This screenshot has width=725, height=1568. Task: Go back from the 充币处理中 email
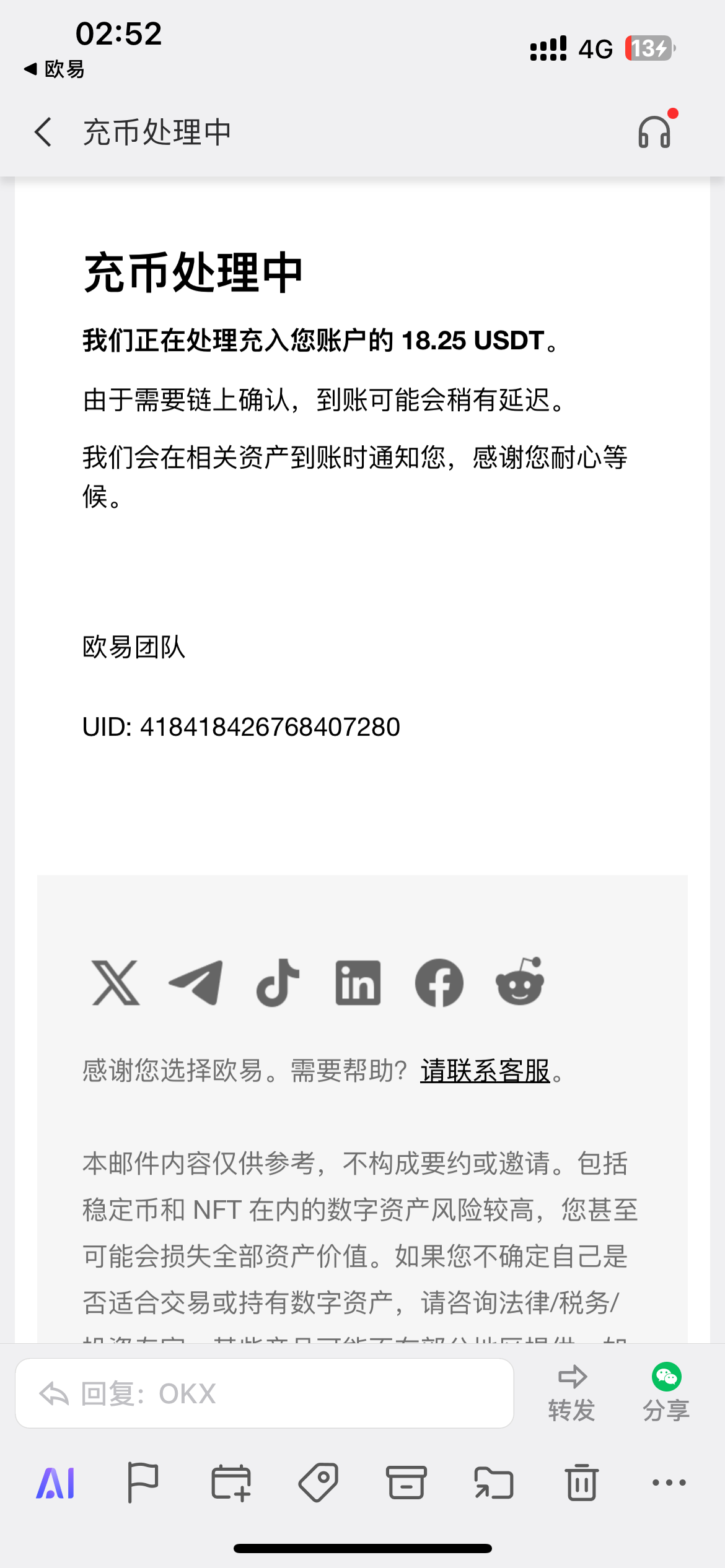[43, 132]
